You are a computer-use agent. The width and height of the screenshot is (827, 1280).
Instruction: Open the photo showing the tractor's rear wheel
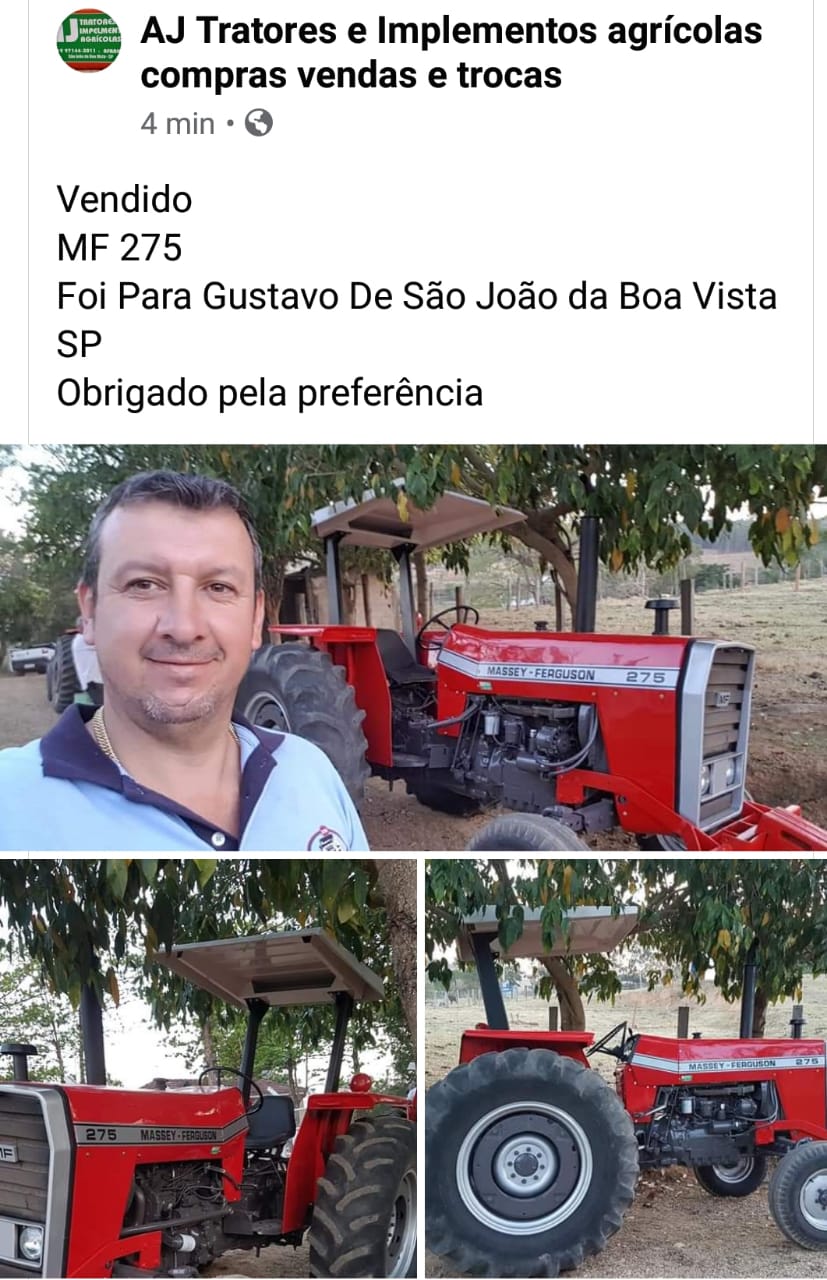[x=626, y=1069]
